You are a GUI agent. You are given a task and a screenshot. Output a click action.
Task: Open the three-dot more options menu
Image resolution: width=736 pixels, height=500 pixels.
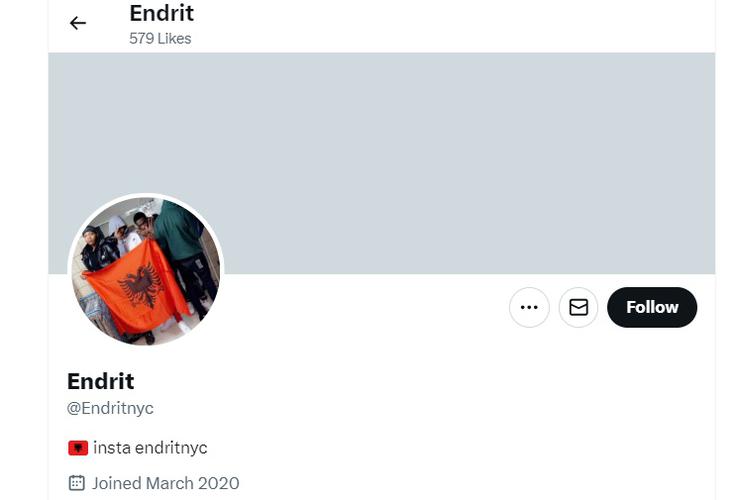(529, 307)
